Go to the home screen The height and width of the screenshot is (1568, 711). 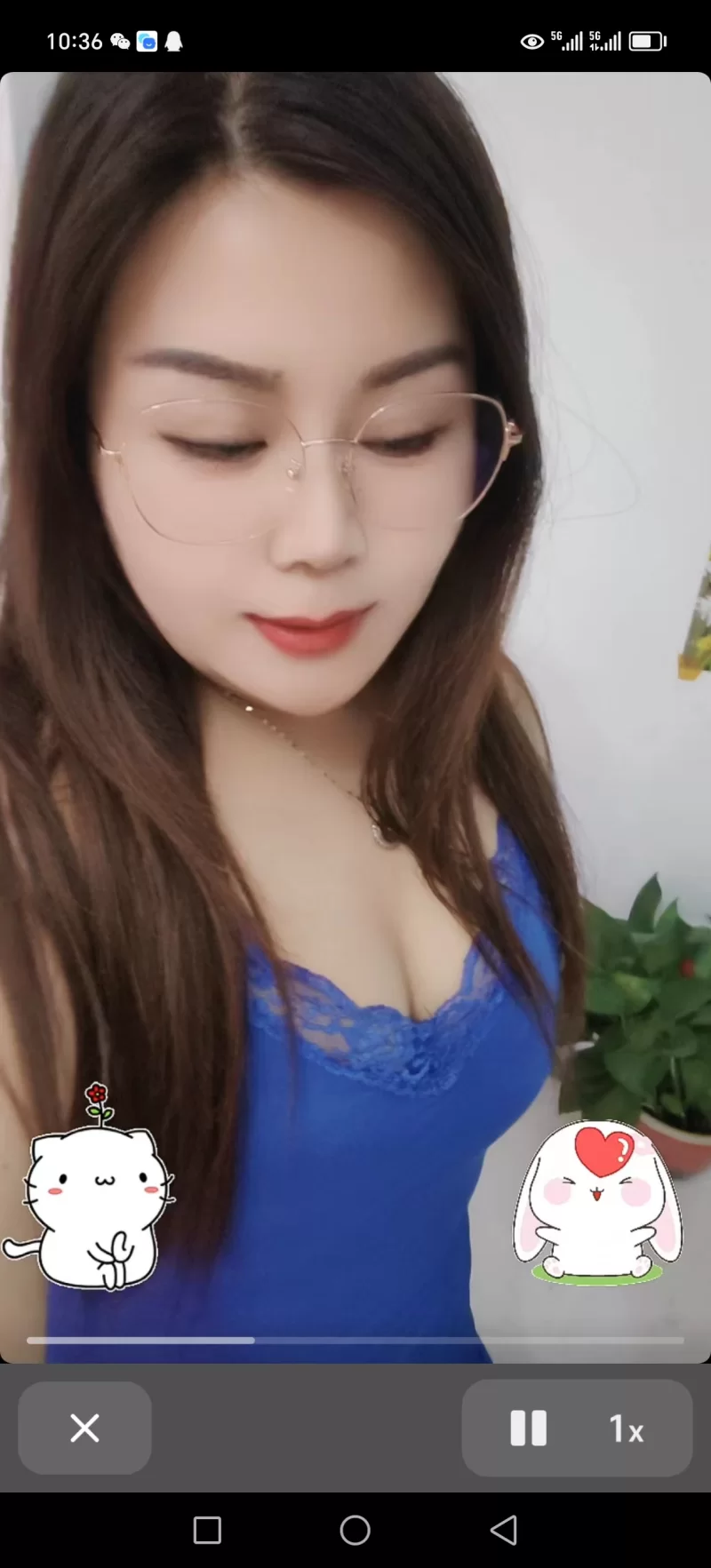click(x=355, y=1530)
